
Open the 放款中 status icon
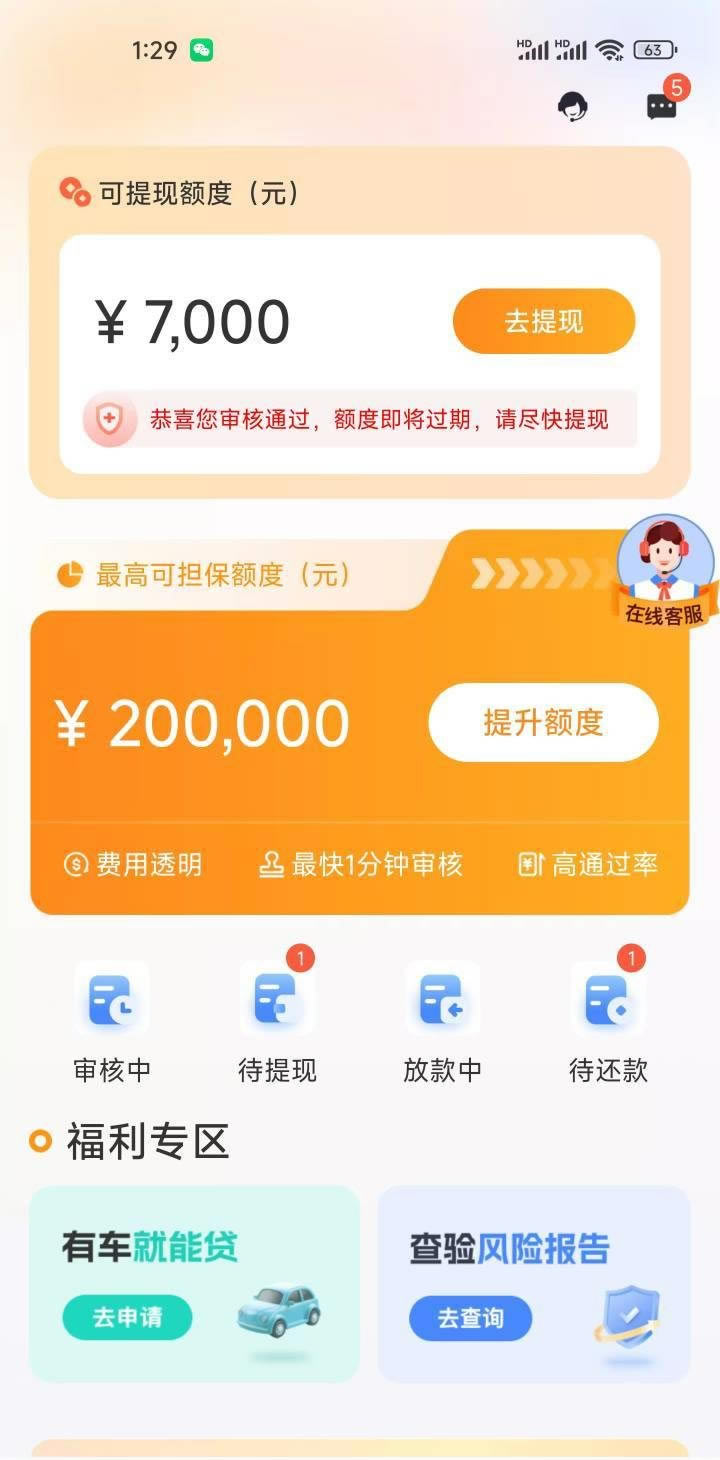(x=442, y=998)
